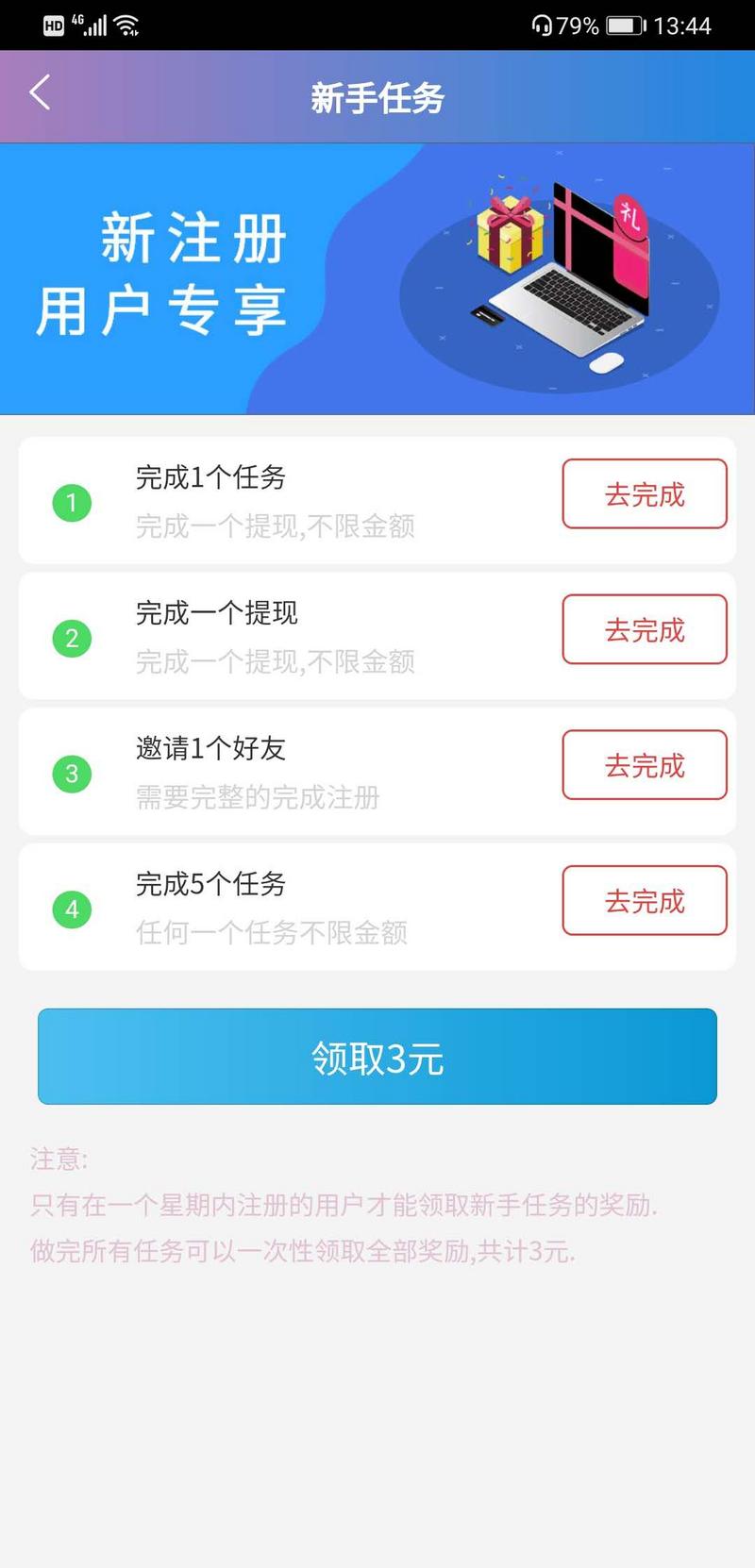Tap the 新手任务 title text
755x1568 pixels.
(x=377, y=95)
